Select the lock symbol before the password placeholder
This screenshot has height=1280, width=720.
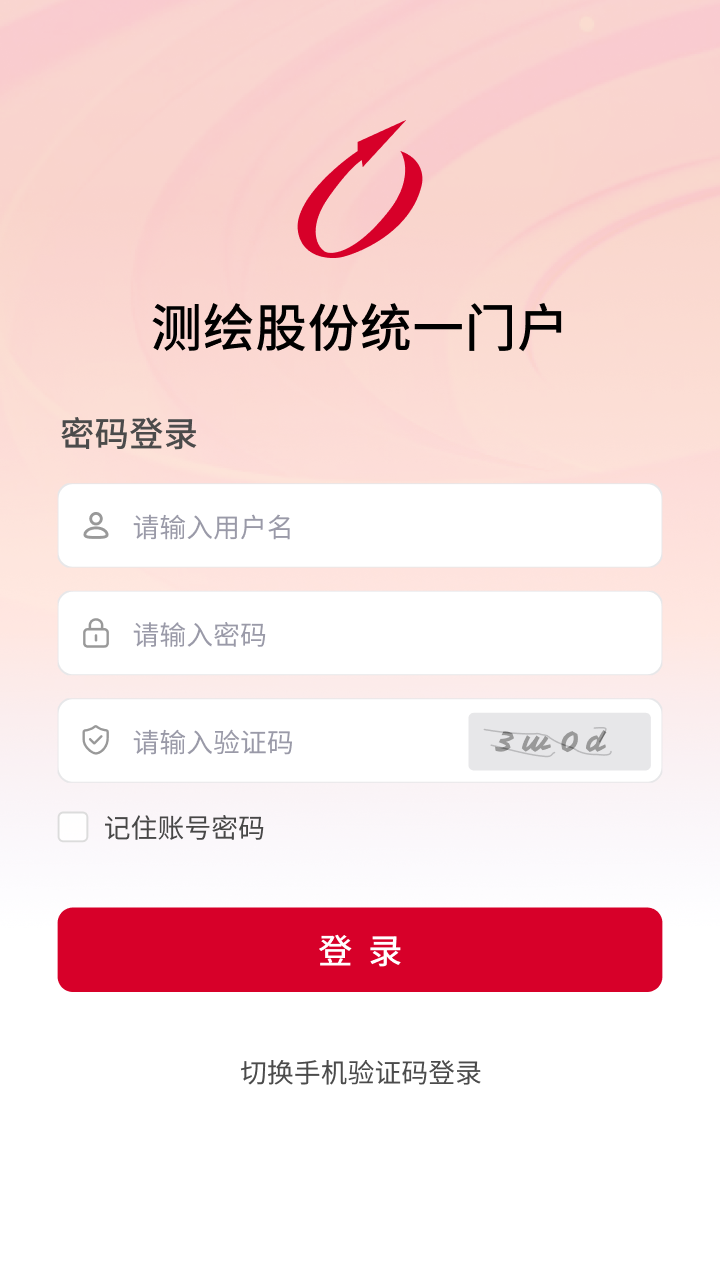point(95,633)
